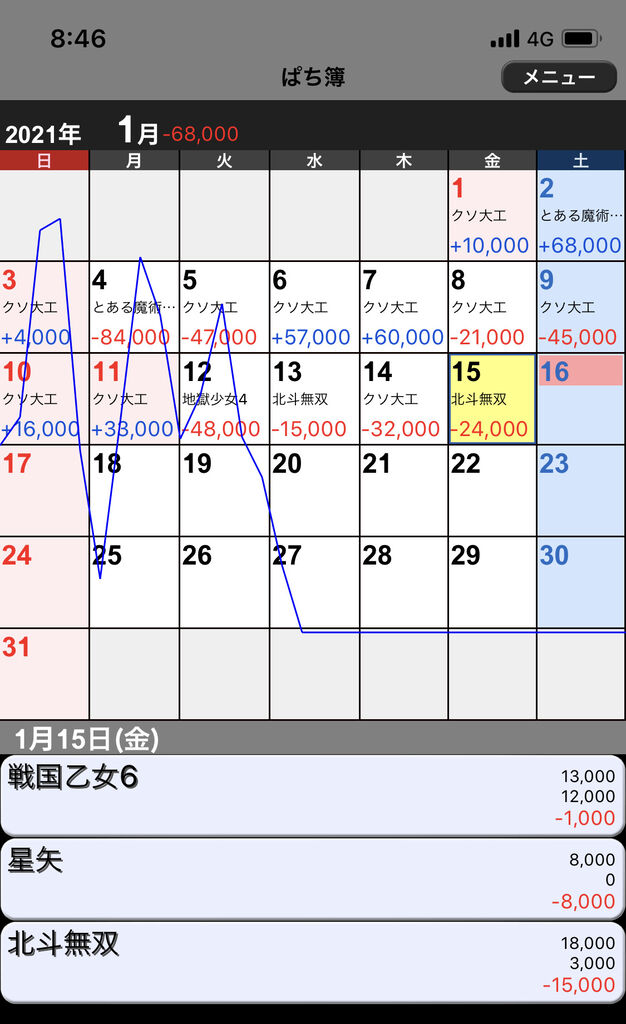The height and width of the screenshot is (1024, 626).
Task: Select January 6 with +57,000
Action: coord(314,307)
